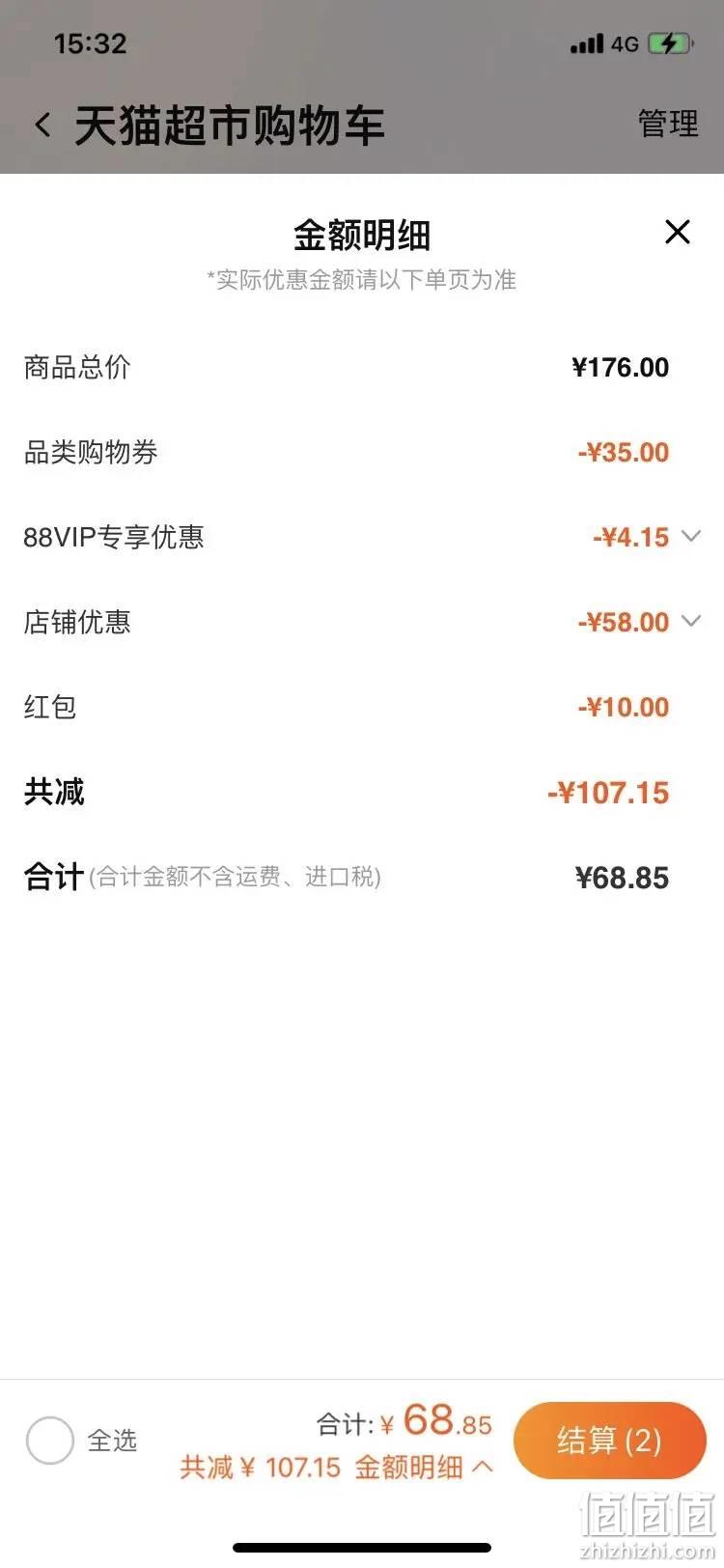Go back from 天猫超市购物车
This screenshot has height=1568, width=724.
tap(42, 125)
